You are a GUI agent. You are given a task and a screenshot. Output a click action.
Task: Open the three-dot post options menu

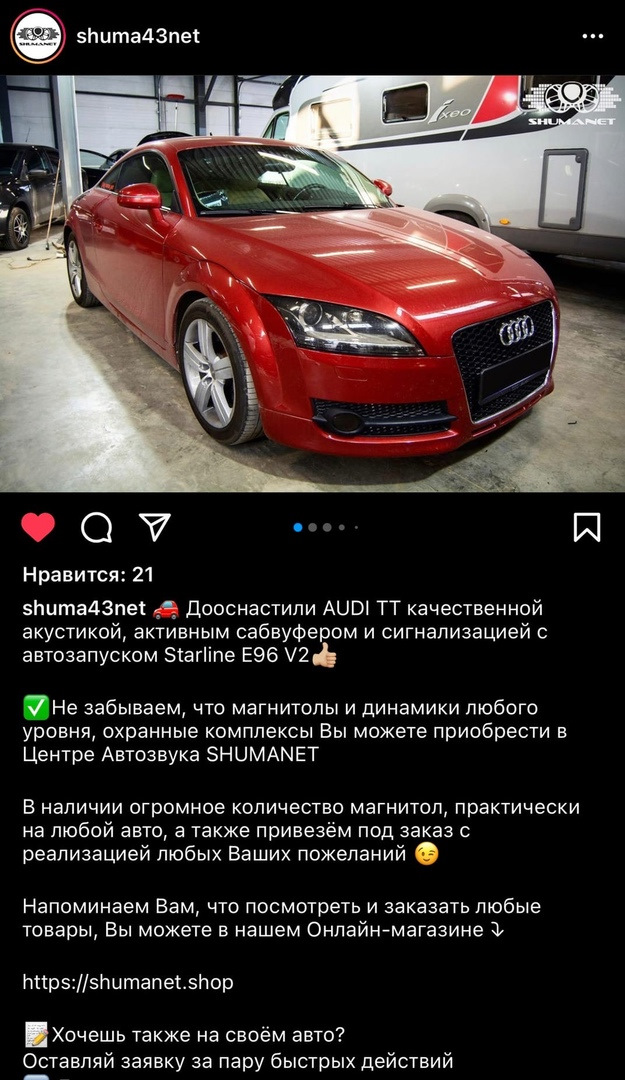(x=593, y=37)
